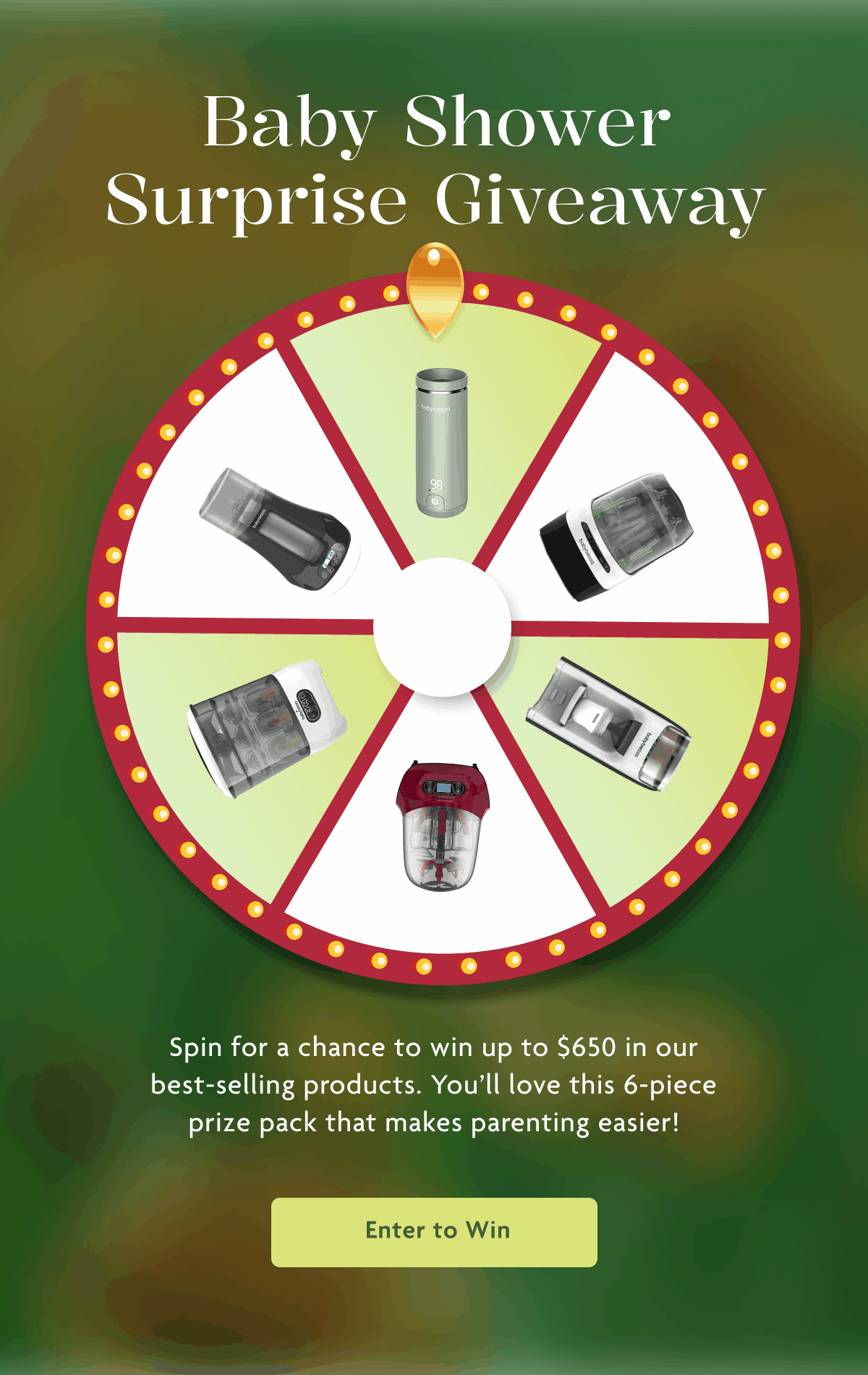
Task: Tap the Enter to Win button
Action: (434, 1232)
